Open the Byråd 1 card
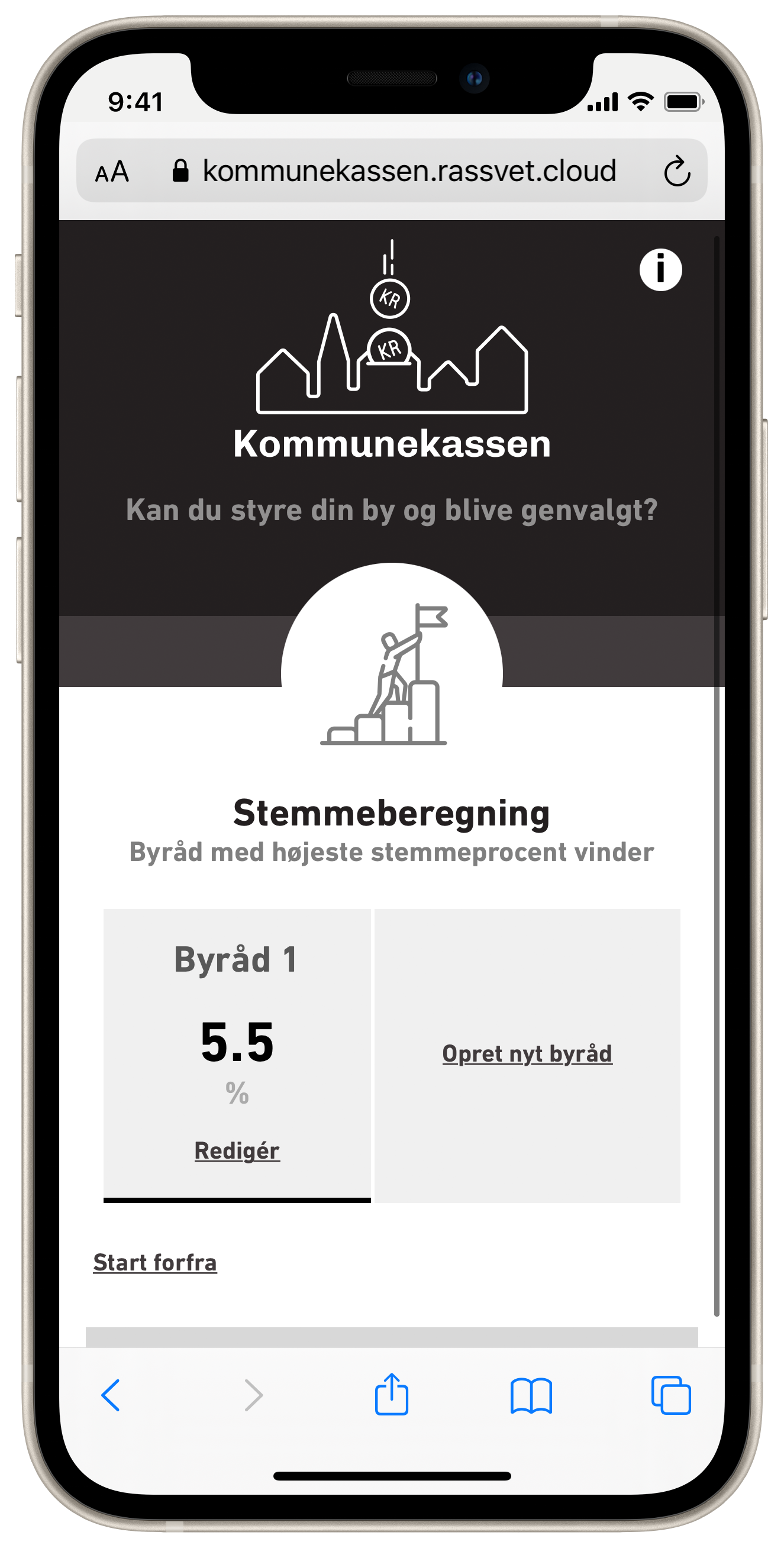Screen dimensions: 784x1548 click(237, 1055)
